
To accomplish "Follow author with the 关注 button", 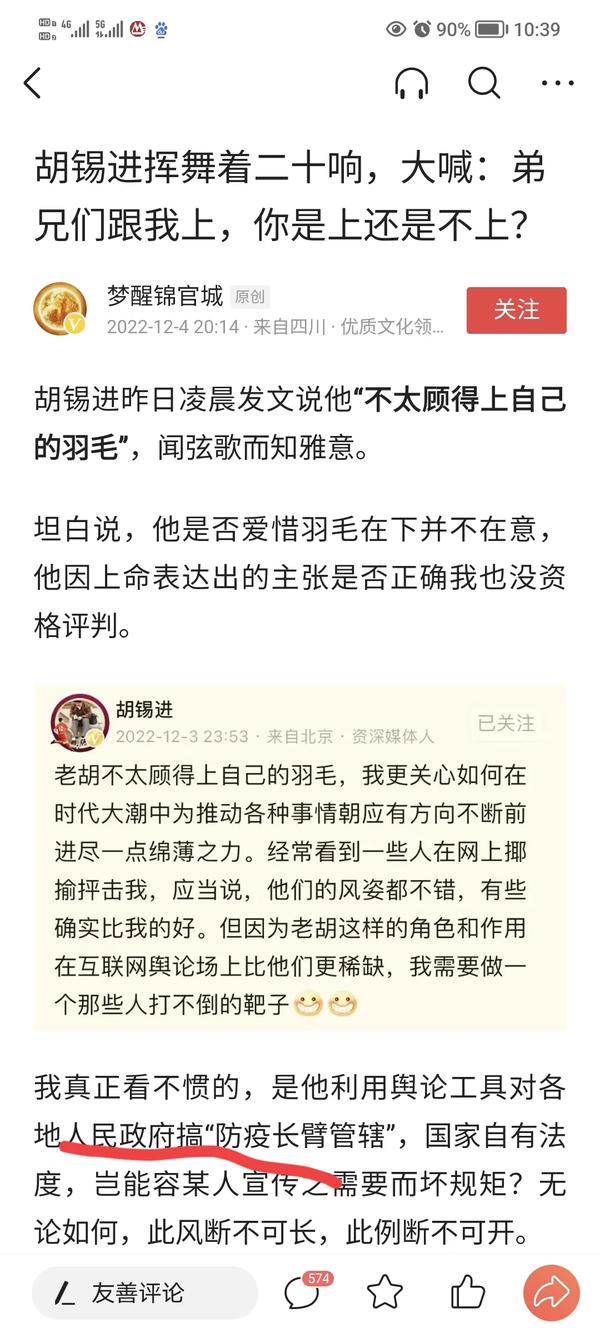I will (516, 310).
